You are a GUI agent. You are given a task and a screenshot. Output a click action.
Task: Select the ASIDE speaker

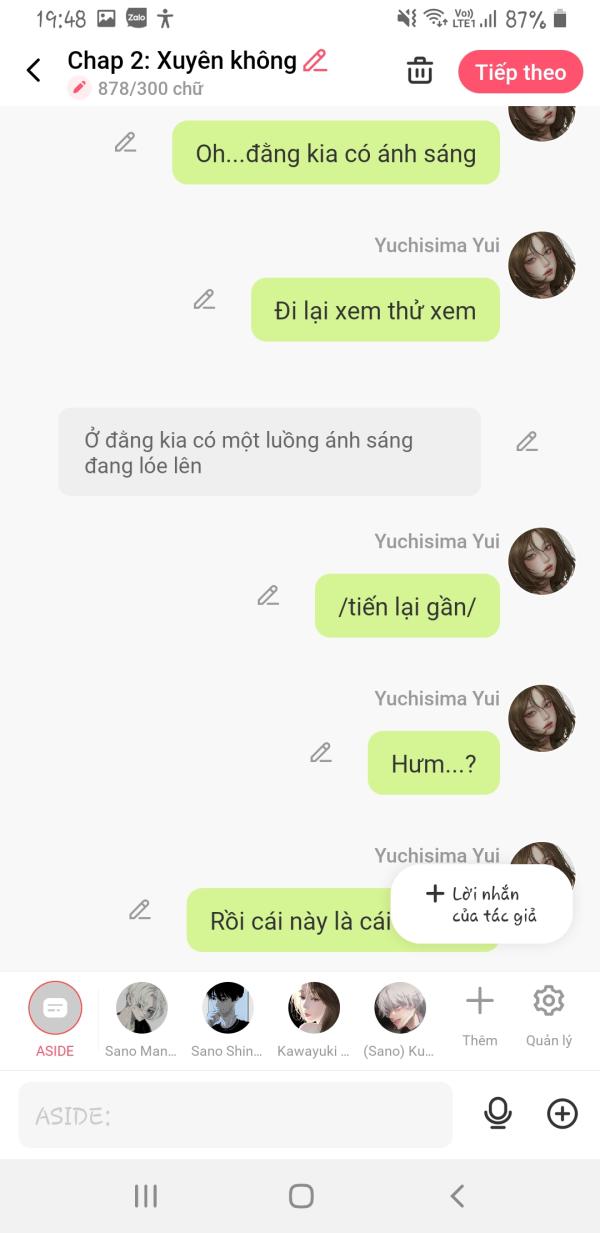click(55, 1019)
